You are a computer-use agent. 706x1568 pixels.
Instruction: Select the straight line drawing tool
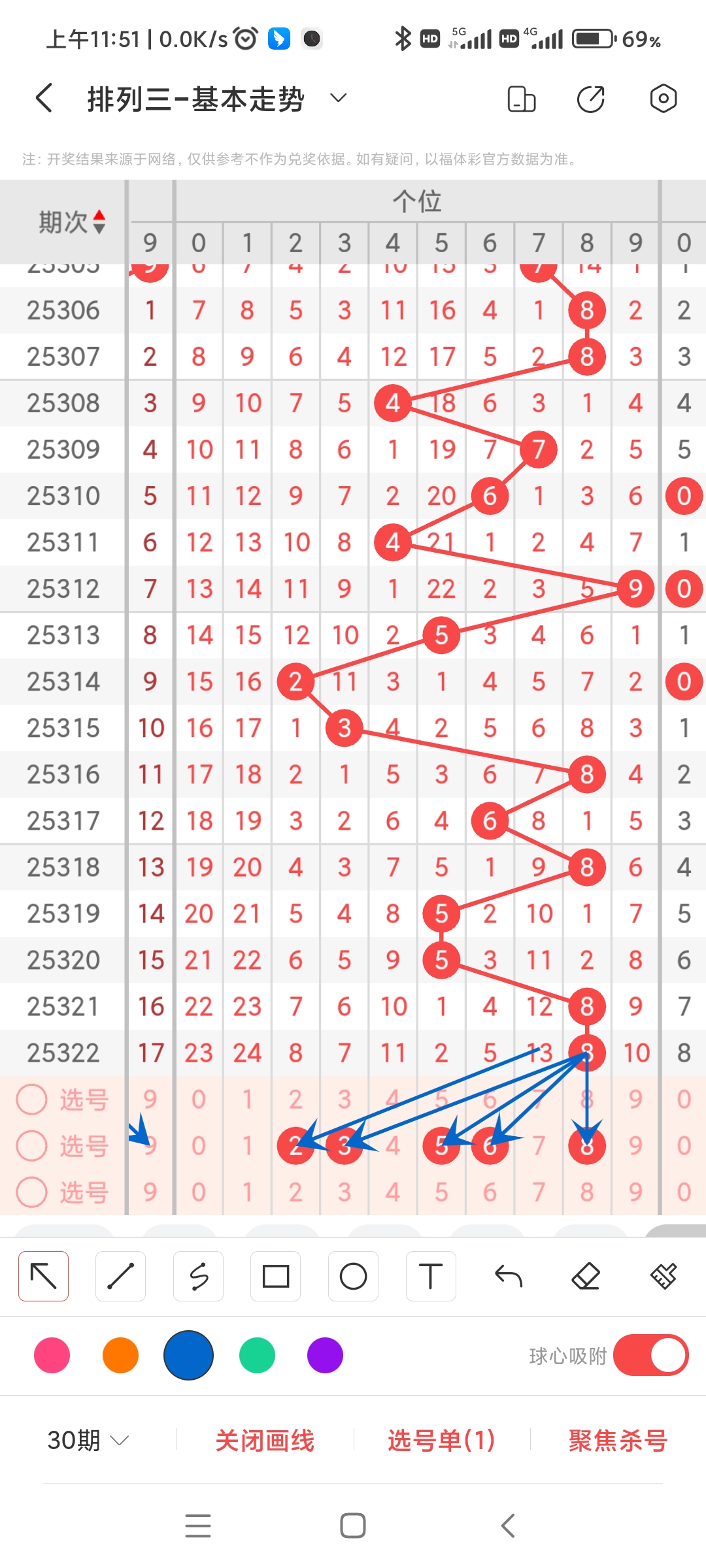click(120, 1275)
